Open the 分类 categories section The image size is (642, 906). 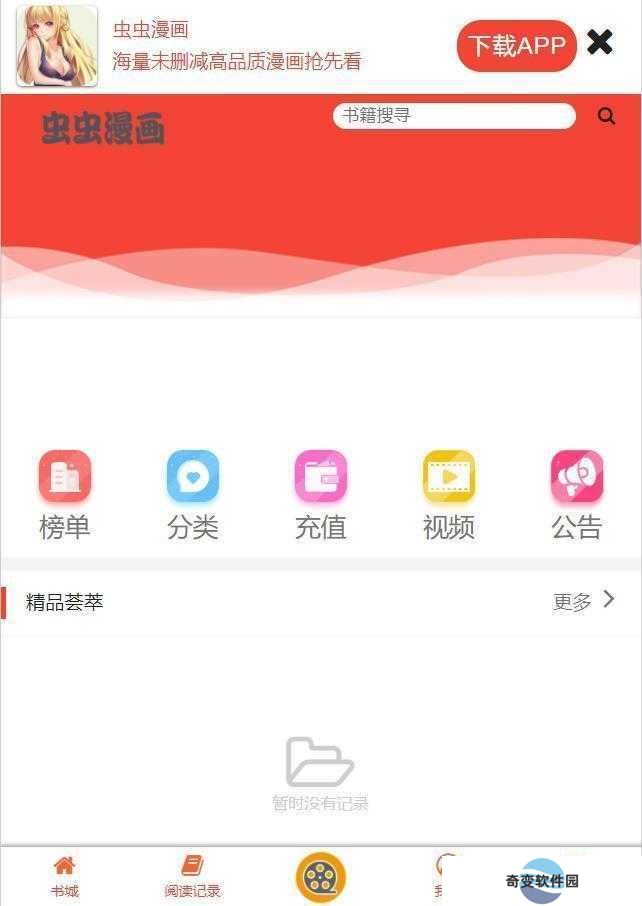tap(193, 495)
